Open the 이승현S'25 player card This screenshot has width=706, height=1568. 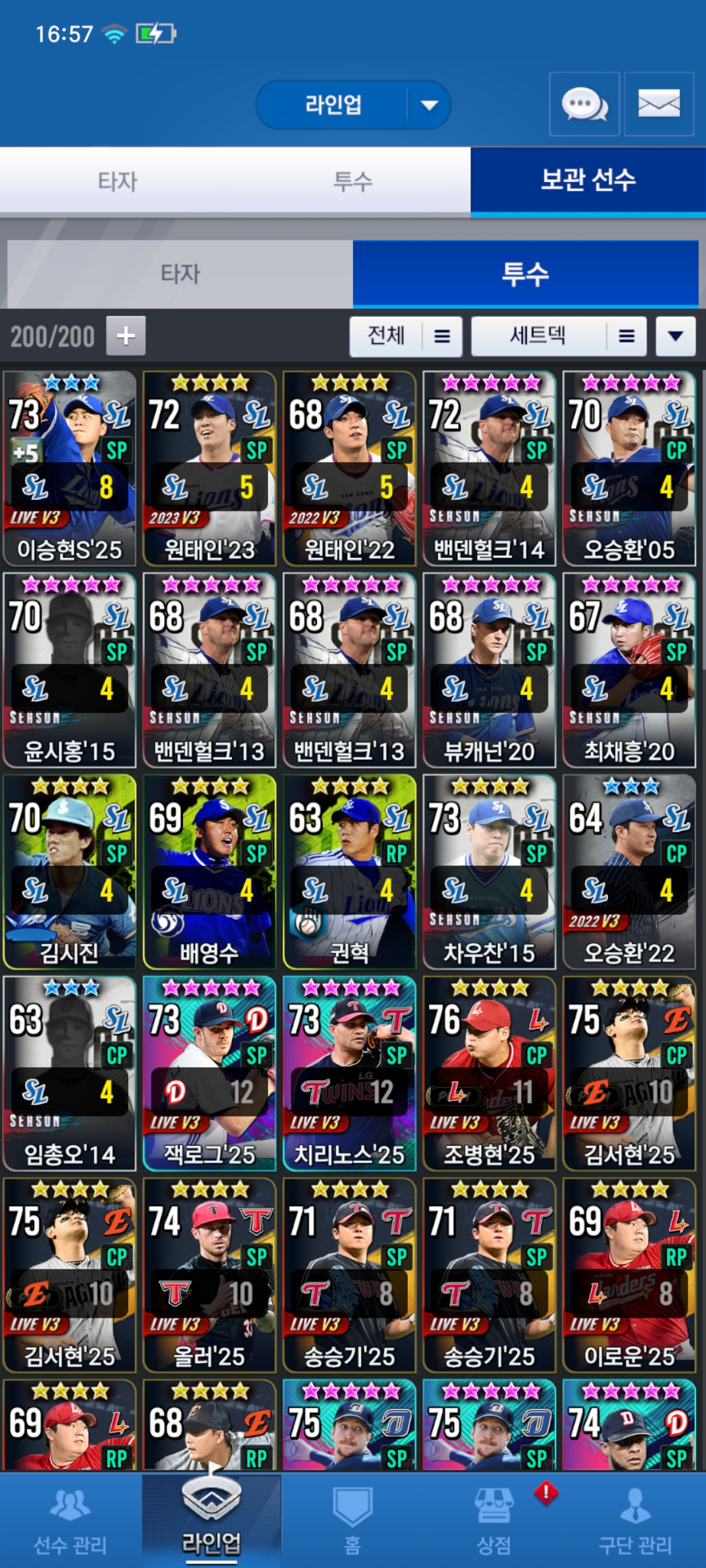[x=70, y=468]
